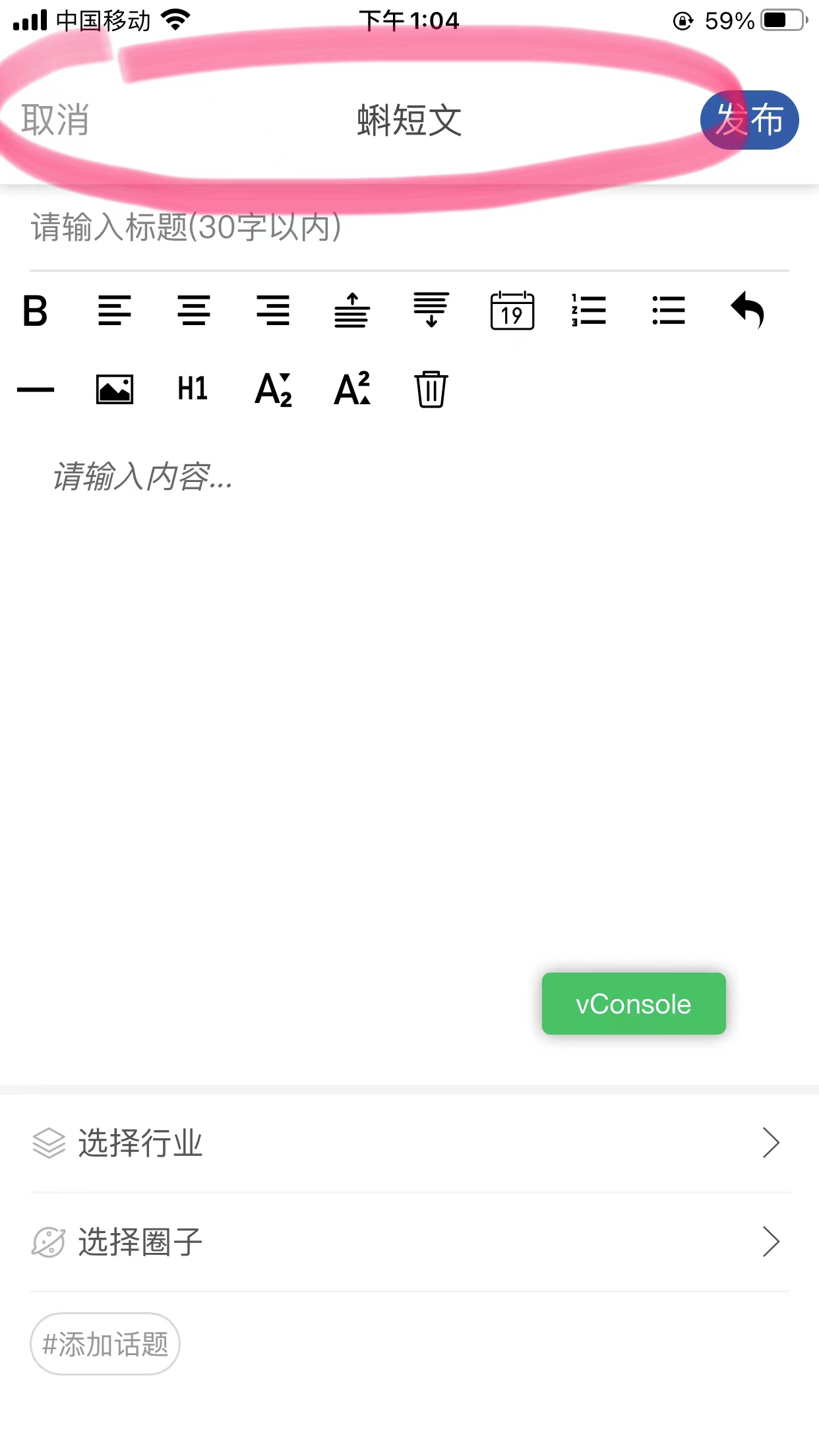Insert an image into content
This screenshot has width=819, height=1456.
[x=115, y=389]
